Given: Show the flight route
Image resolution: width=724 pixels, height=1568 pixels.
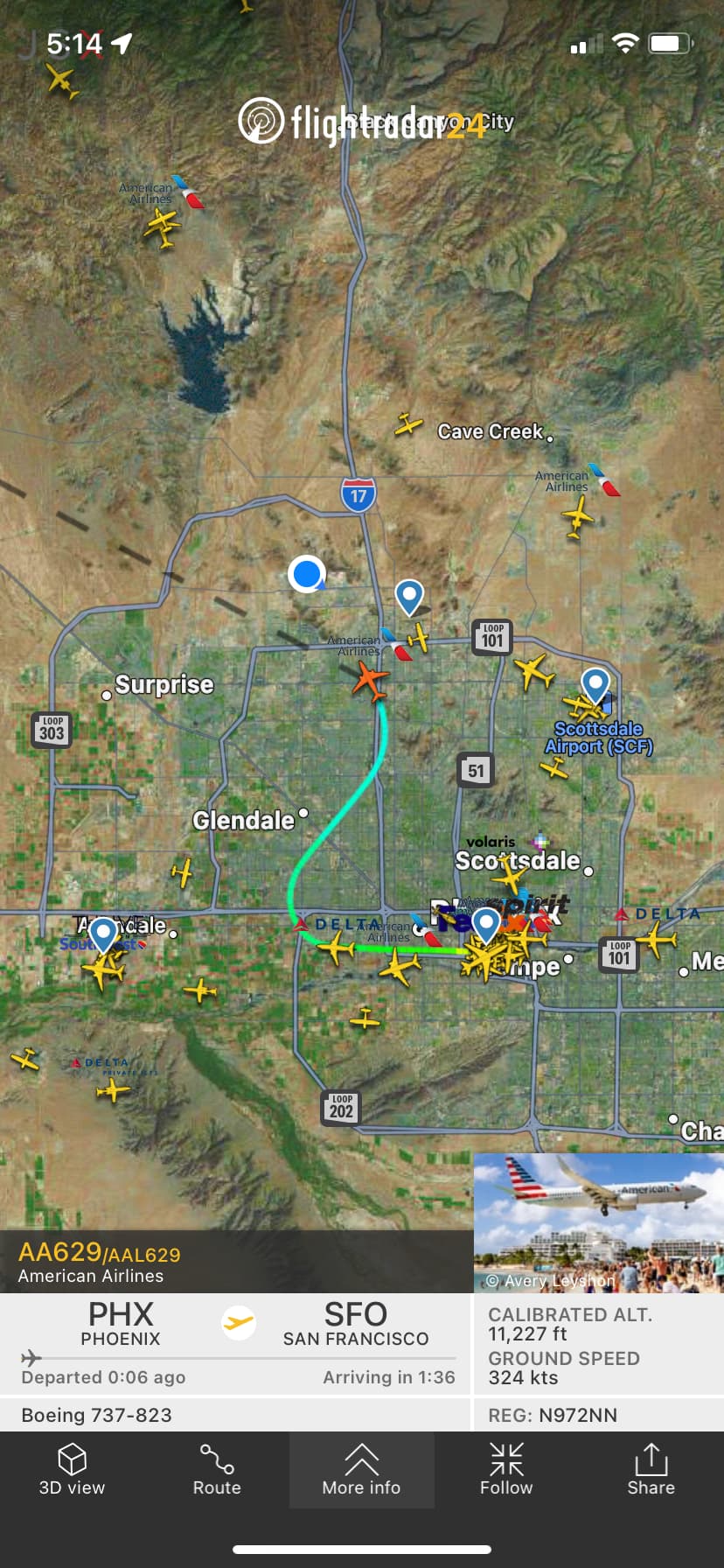Looking at the screenshot, I should pyautogui.click(x=217, y=1470).
